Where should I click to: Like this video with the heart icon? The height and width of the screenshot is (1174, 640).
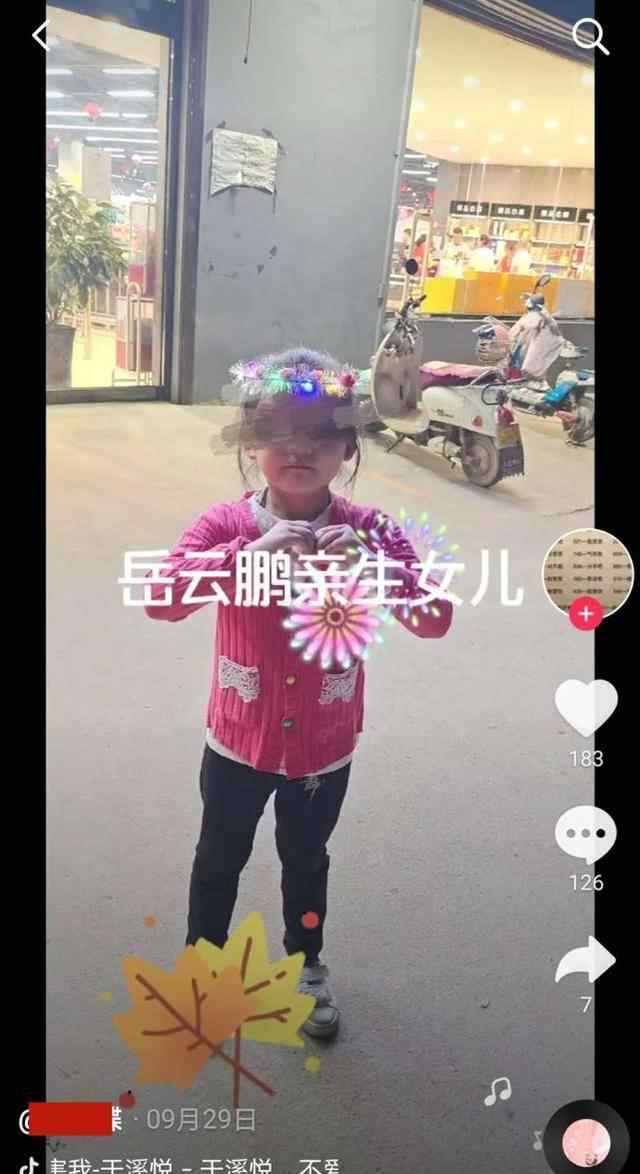click(x=586, y=708)
